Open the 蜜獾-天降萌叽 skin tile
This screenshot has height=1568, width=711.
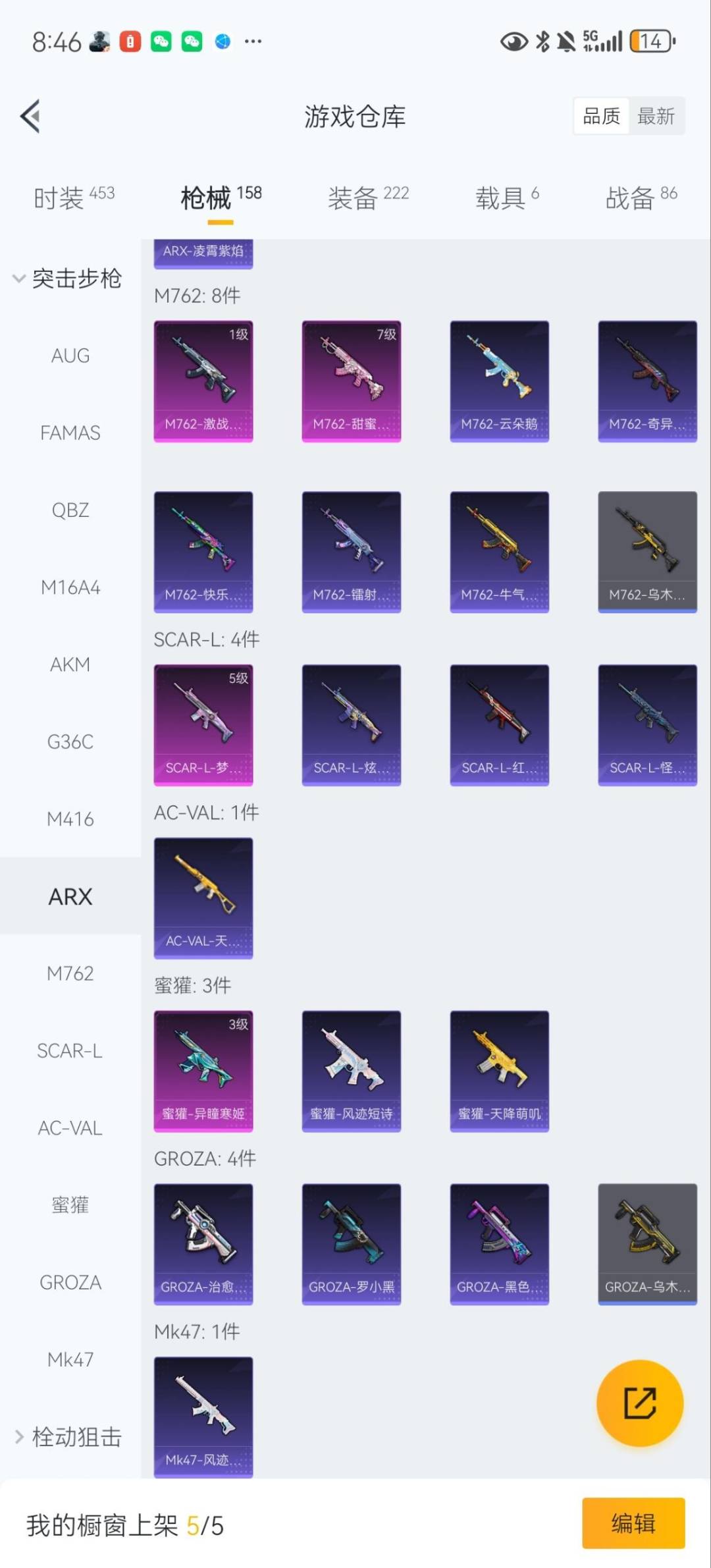499,1071
